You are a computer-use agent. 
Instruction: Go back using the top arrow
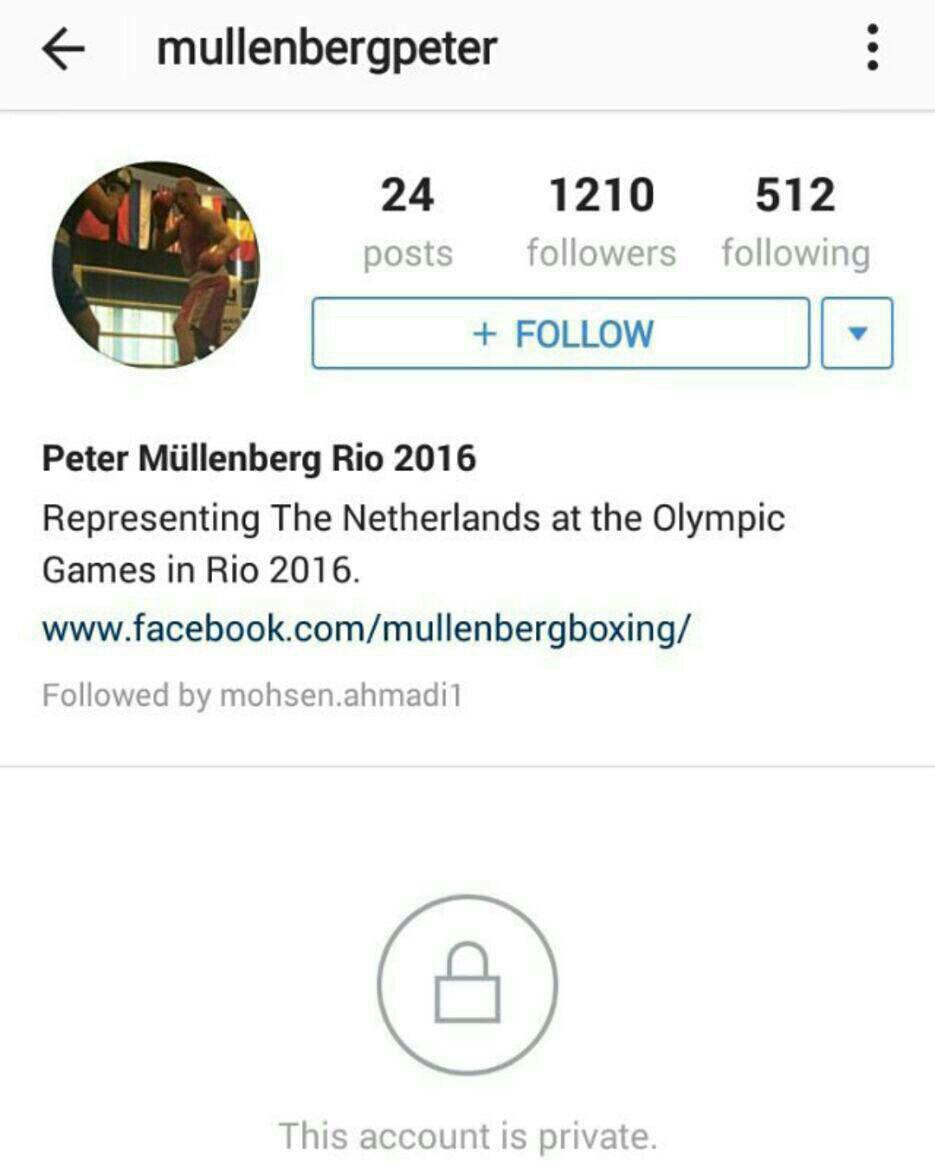64,49
